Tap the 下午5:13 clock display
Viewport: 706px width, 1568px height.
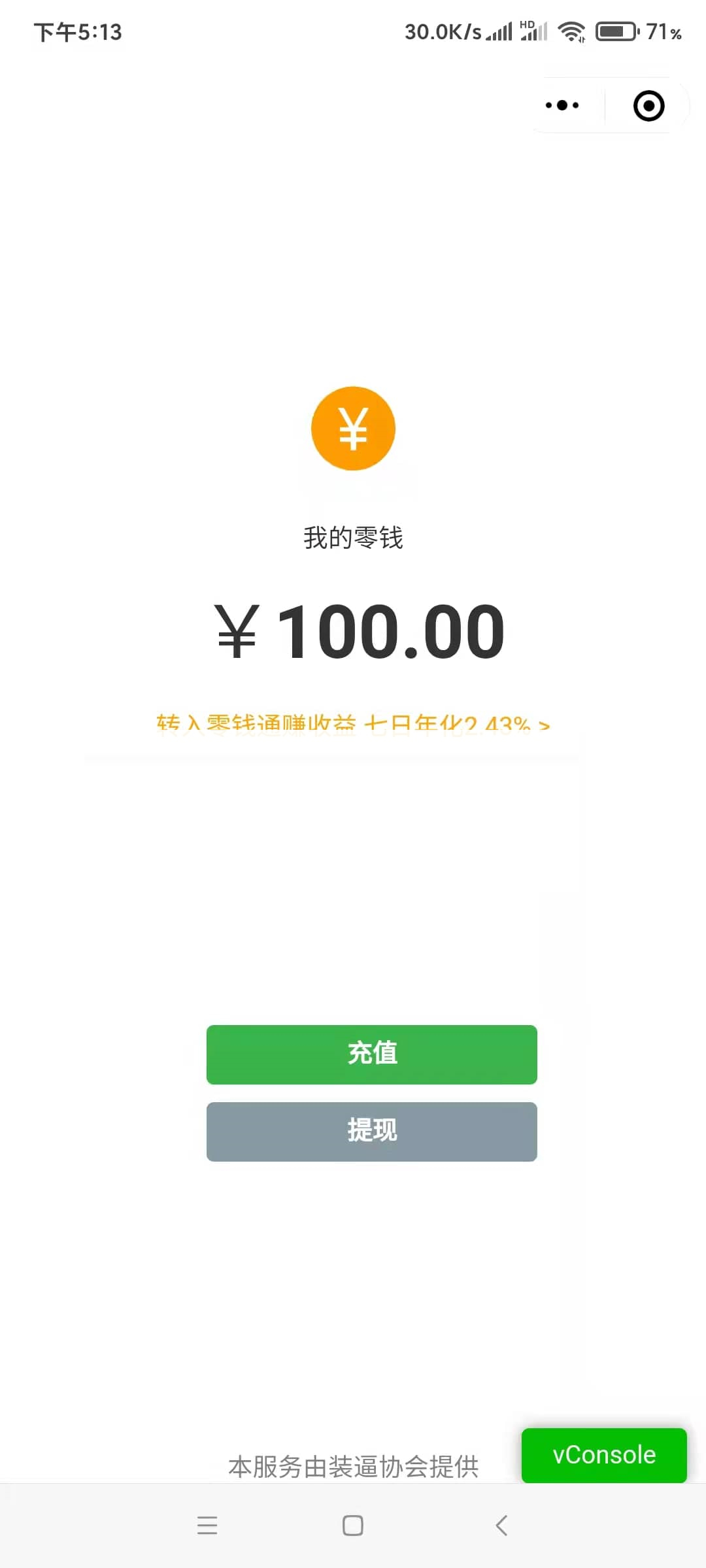[78, 32]
